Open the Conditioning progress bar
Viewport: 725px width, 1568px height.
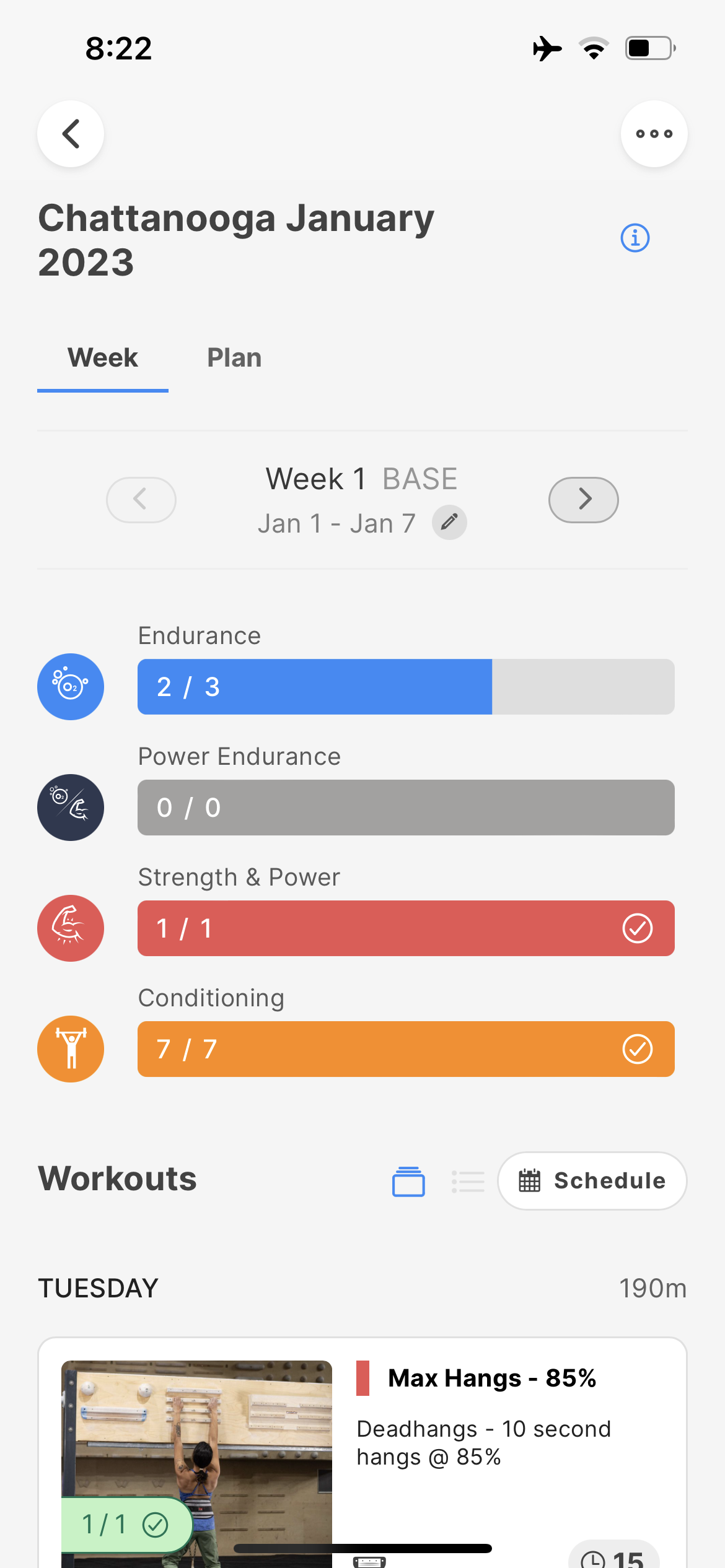click(x=406, y=1049)
